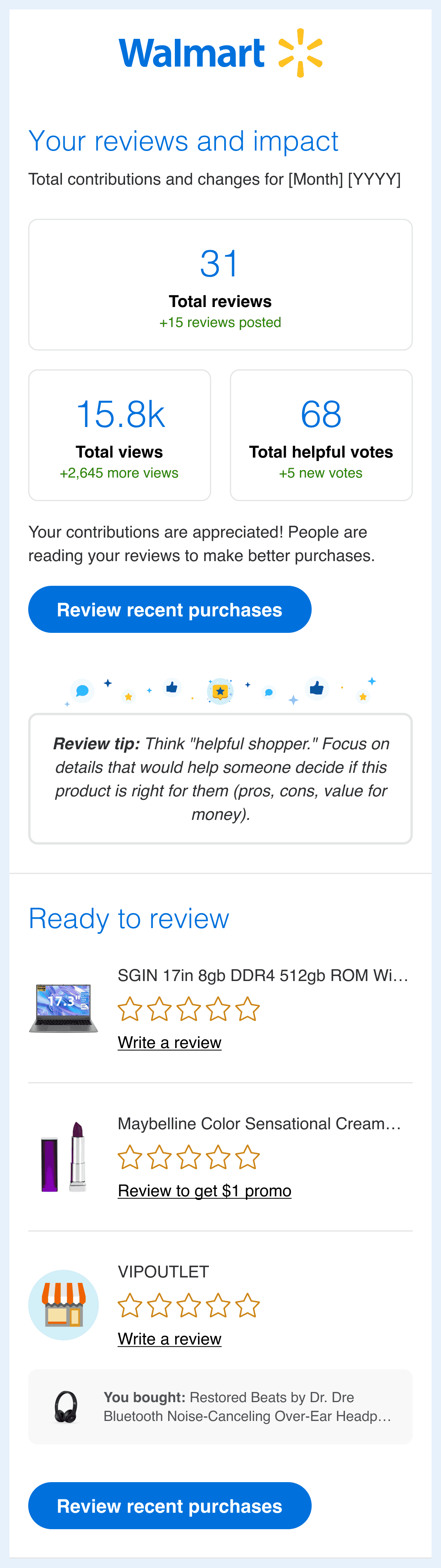Image resolution: width=441 pixels, height=1568 pixels.
Task: Open the Review to get $1 promo link
Action: (x=204, y=1190)
